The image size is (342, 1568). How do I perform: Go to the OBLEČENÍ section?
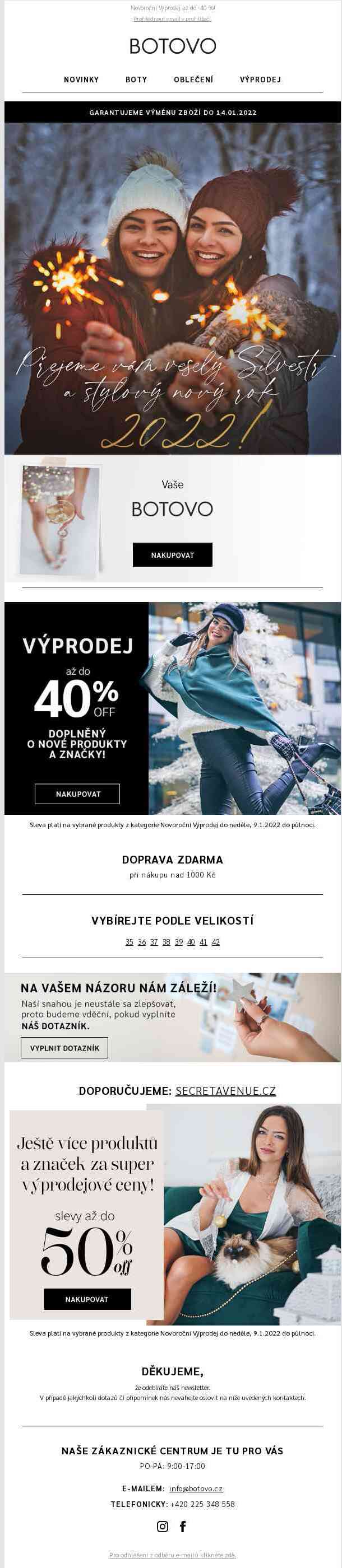click(193, 80)
